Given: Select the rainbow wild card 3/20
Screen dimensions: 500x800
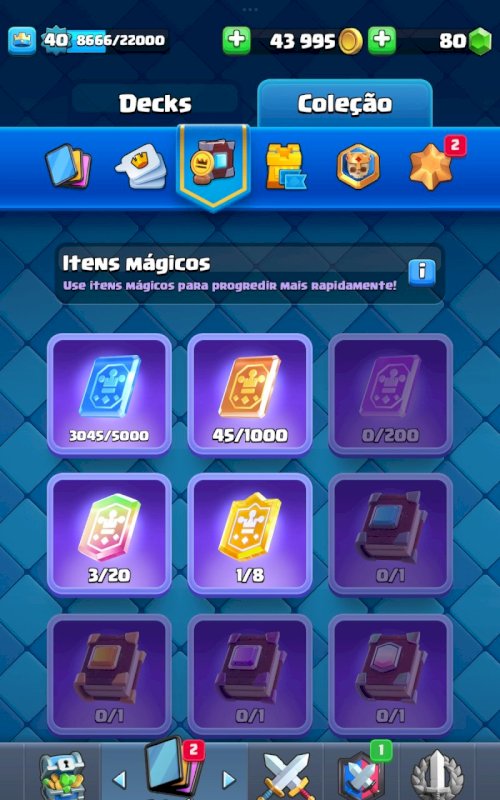Looking at the screenshot, I should [x=109, y=535].
